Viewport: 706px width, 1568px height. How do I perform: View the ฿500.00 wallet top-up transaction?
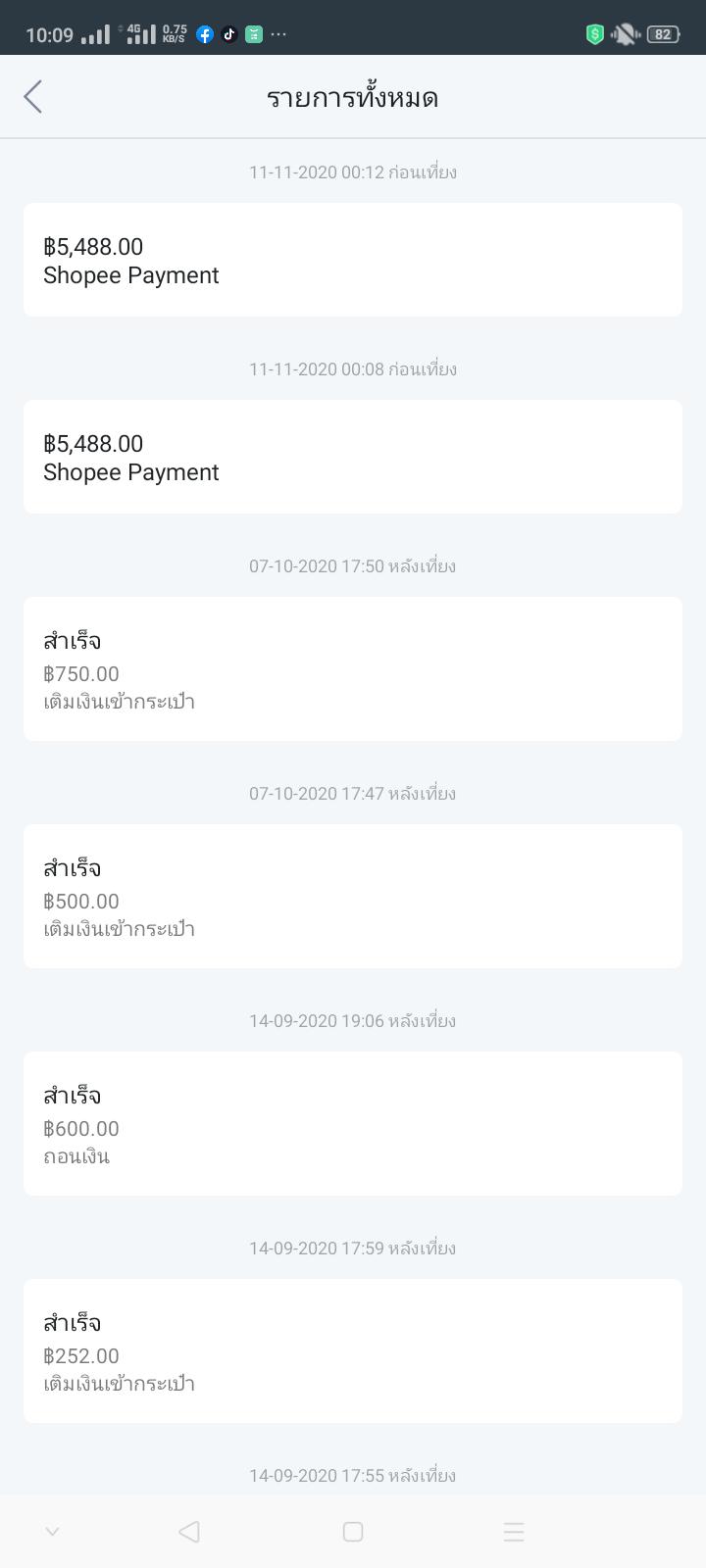click(353, 896)
